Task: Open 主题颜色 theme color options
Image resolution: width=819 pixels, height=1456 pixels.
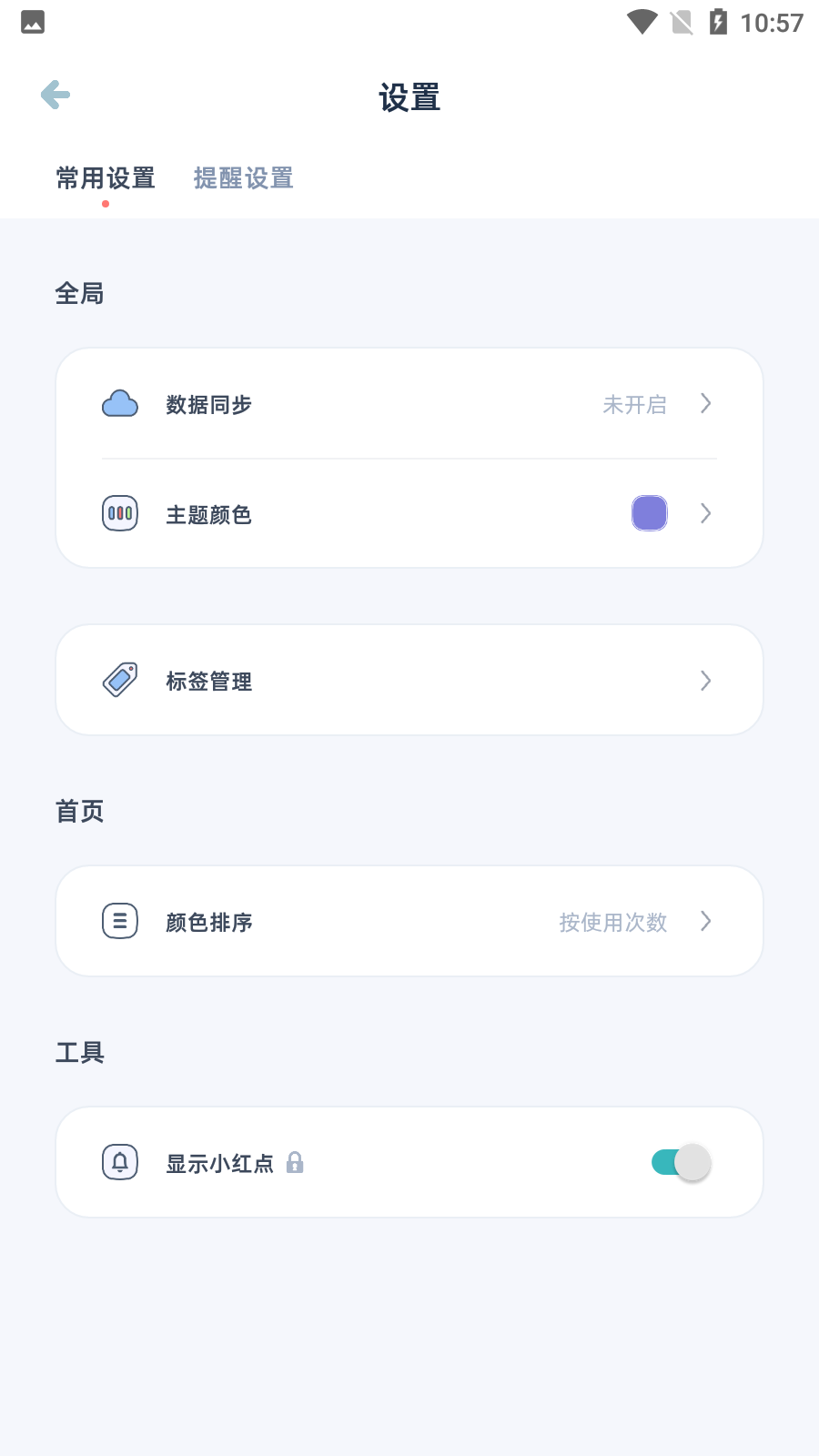Action: point(409,513)
